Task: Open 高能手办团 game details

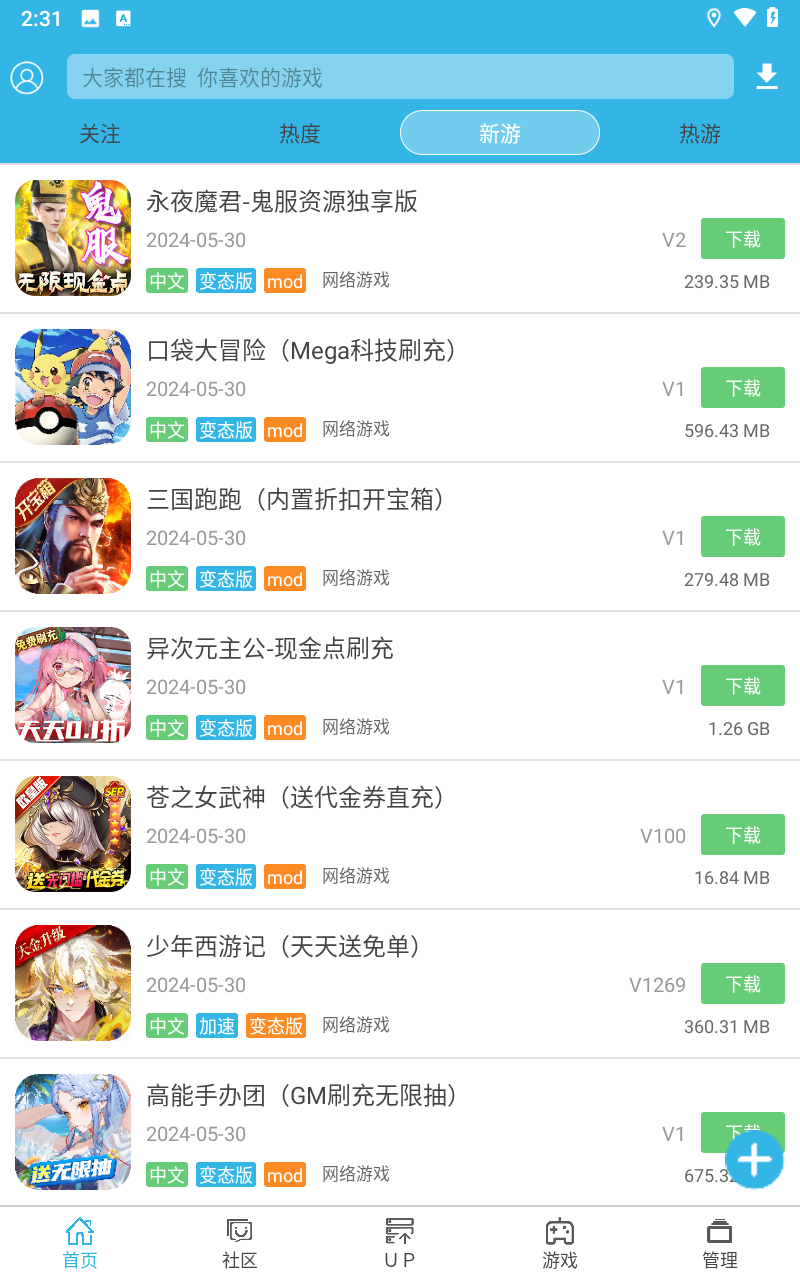Action: [302, 1096]
